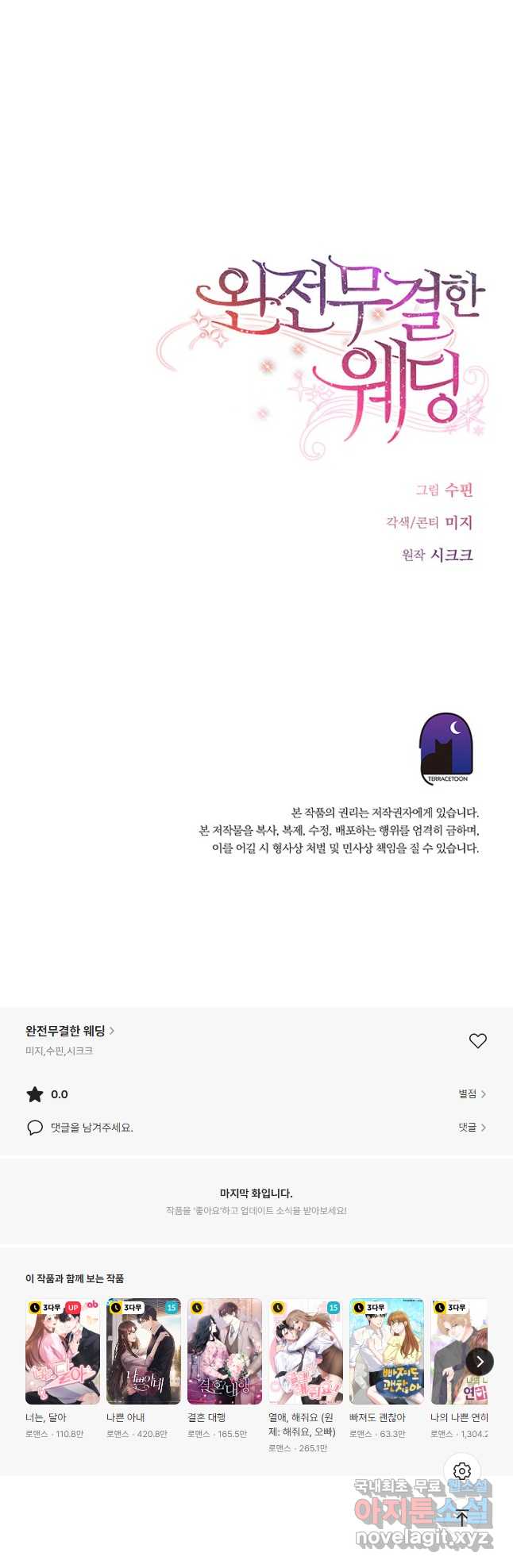Image resolution: width=513 pixels, height=1568 pixels.
Task: Open the 열애, 해줘요 webtoon card
Action: tap(306, 1351)
